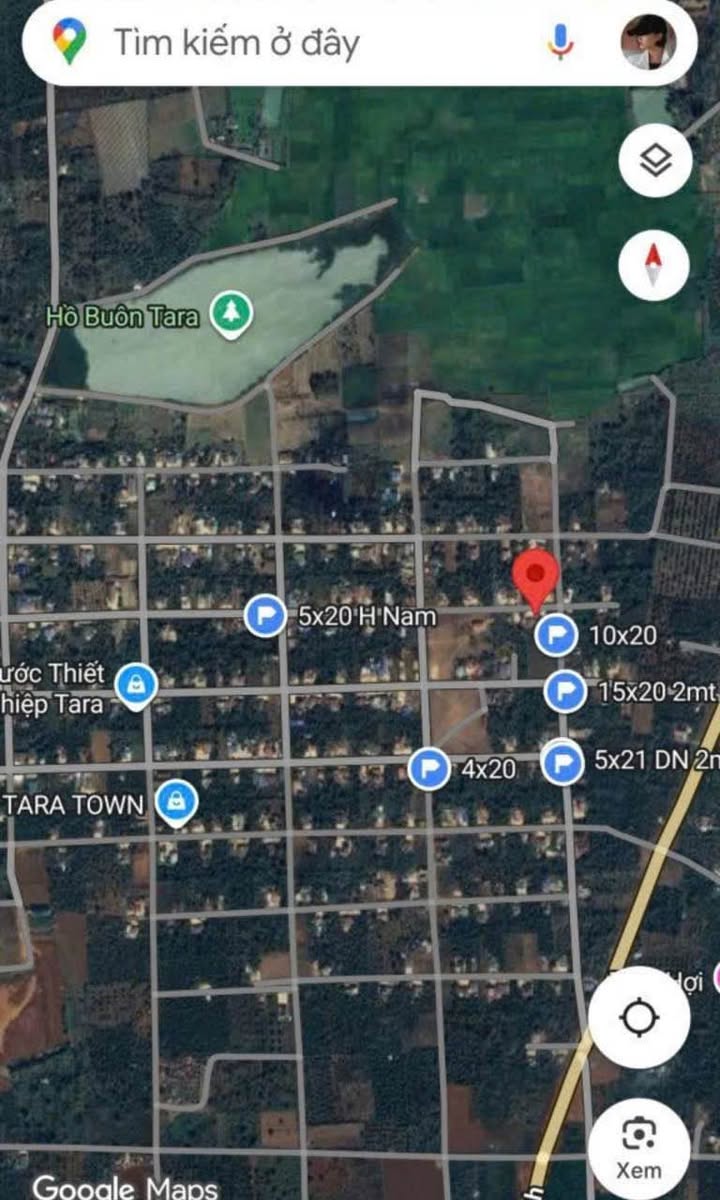Open the saved place 10x20
The image size is (720, 1200).
tap(556, 634)
